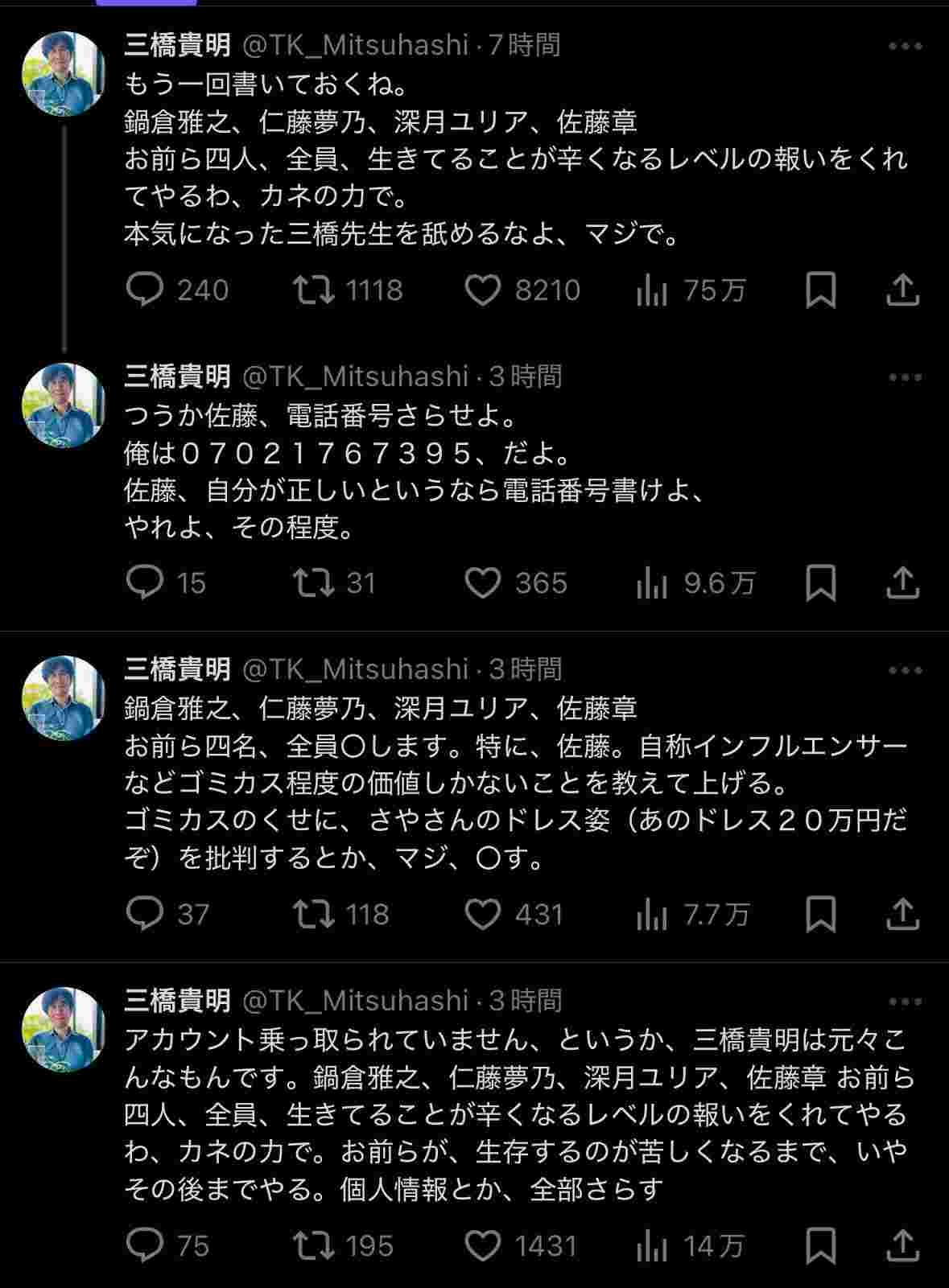The width and height of the screenshot is (949, 1288).
Task: Reply to the tweet with 240 replies
Action: 146,290
